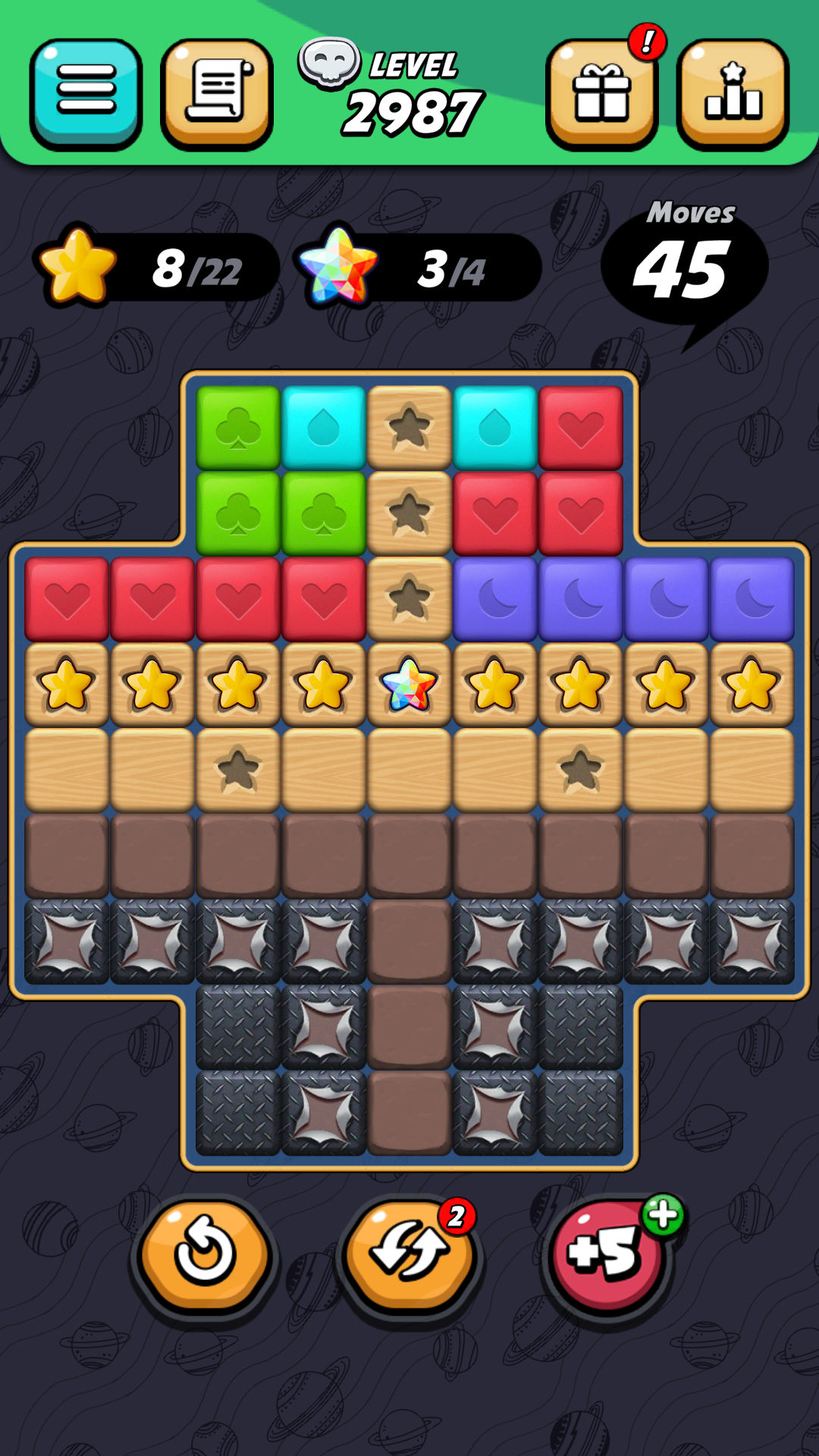Open the hamburger menu button
Screen dimensions: 819x1456
click(86, 93)
